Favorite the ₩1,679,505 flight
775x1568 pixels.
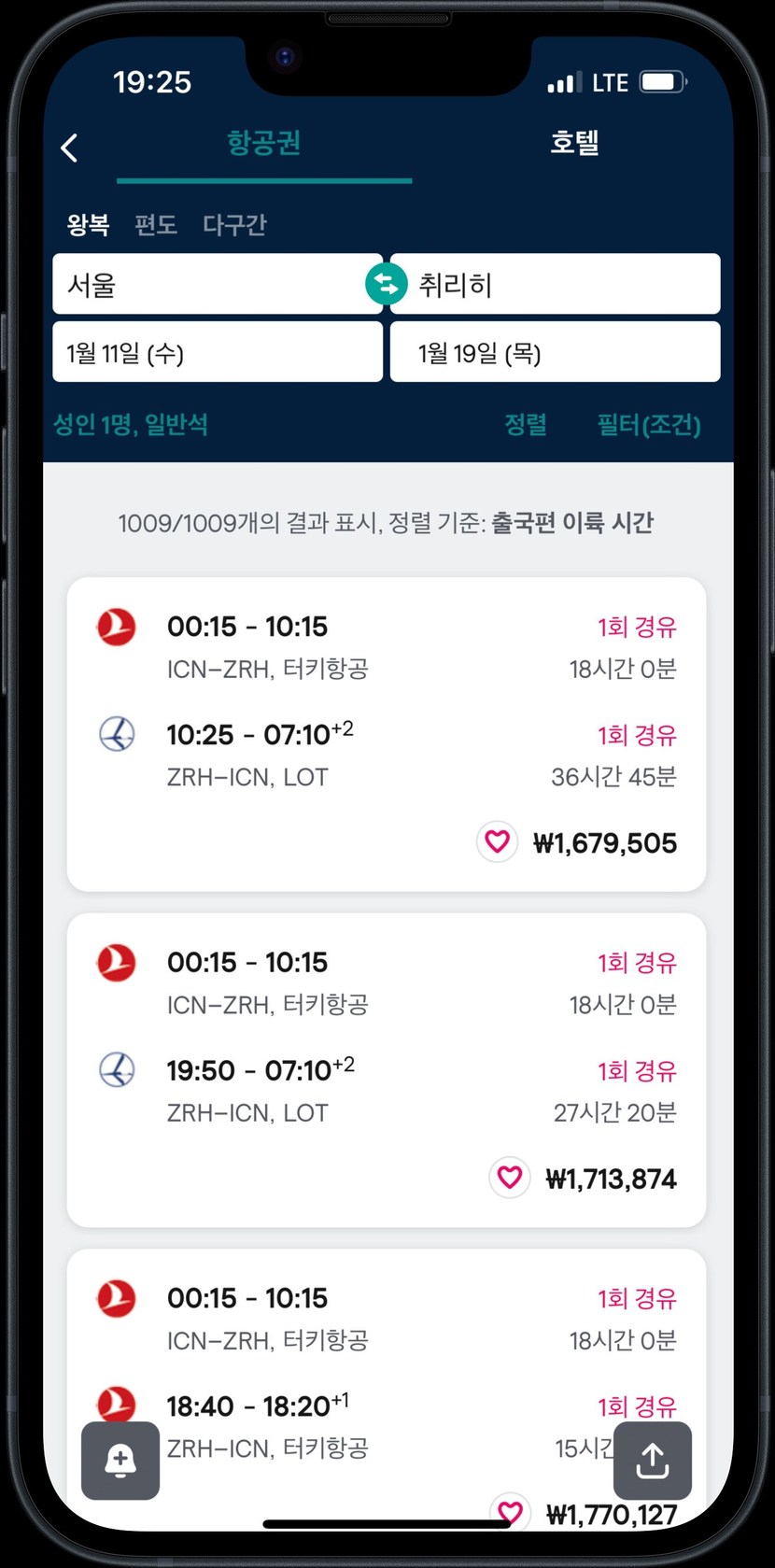point(498,841)
